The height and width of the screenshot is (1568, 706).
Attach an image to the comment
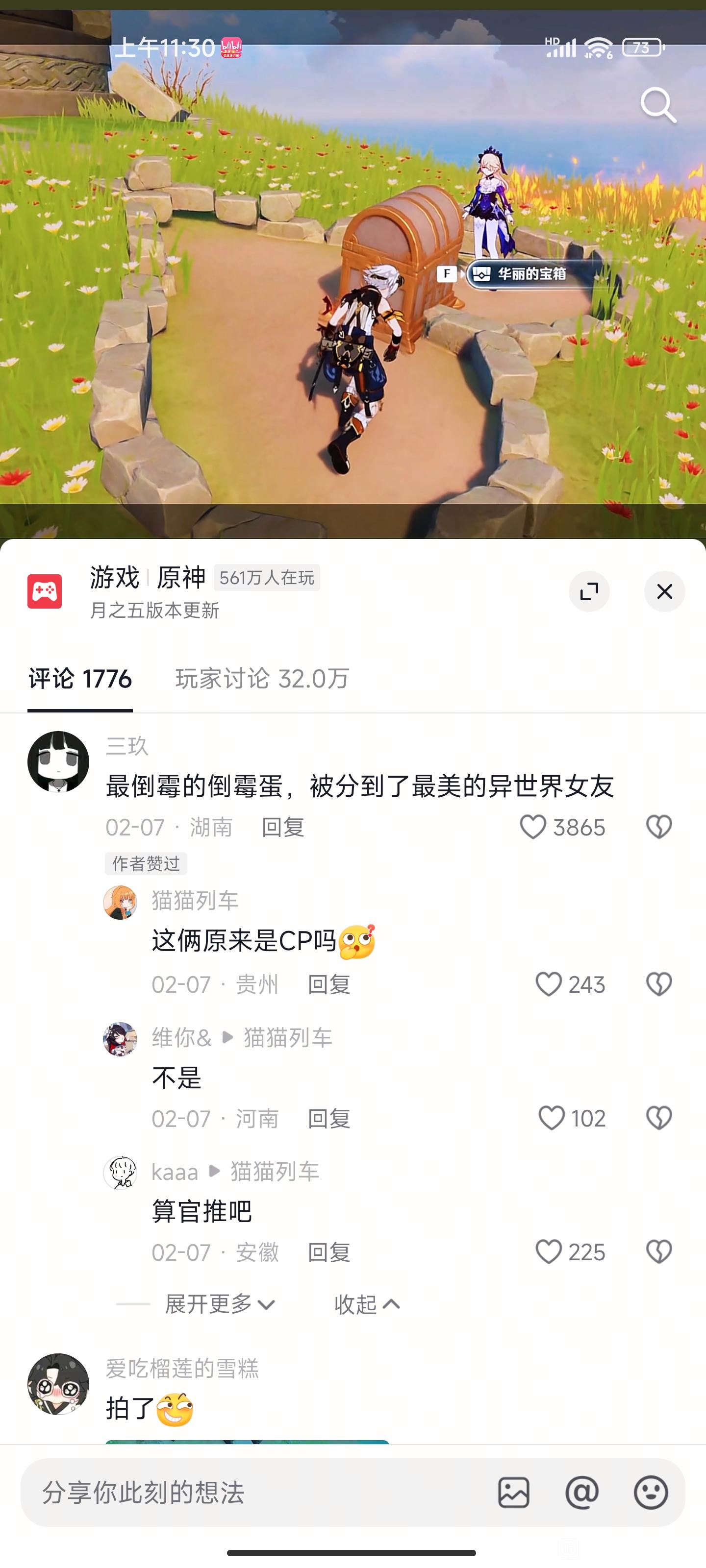pos(513,1492)
